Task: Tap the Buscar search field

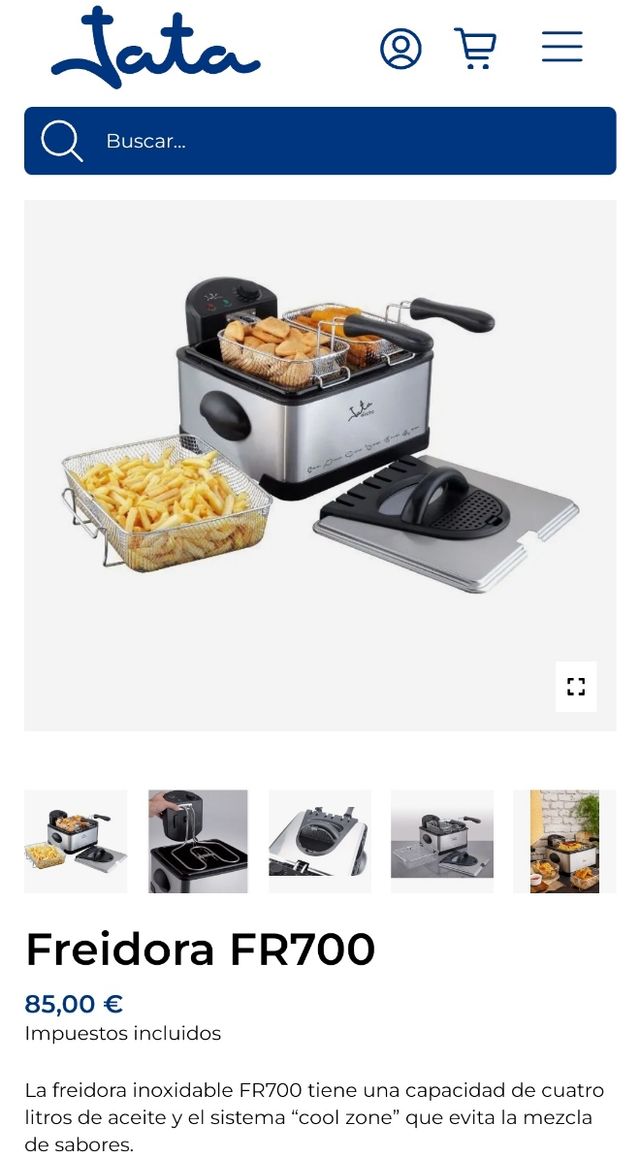Action: [340, 141]
